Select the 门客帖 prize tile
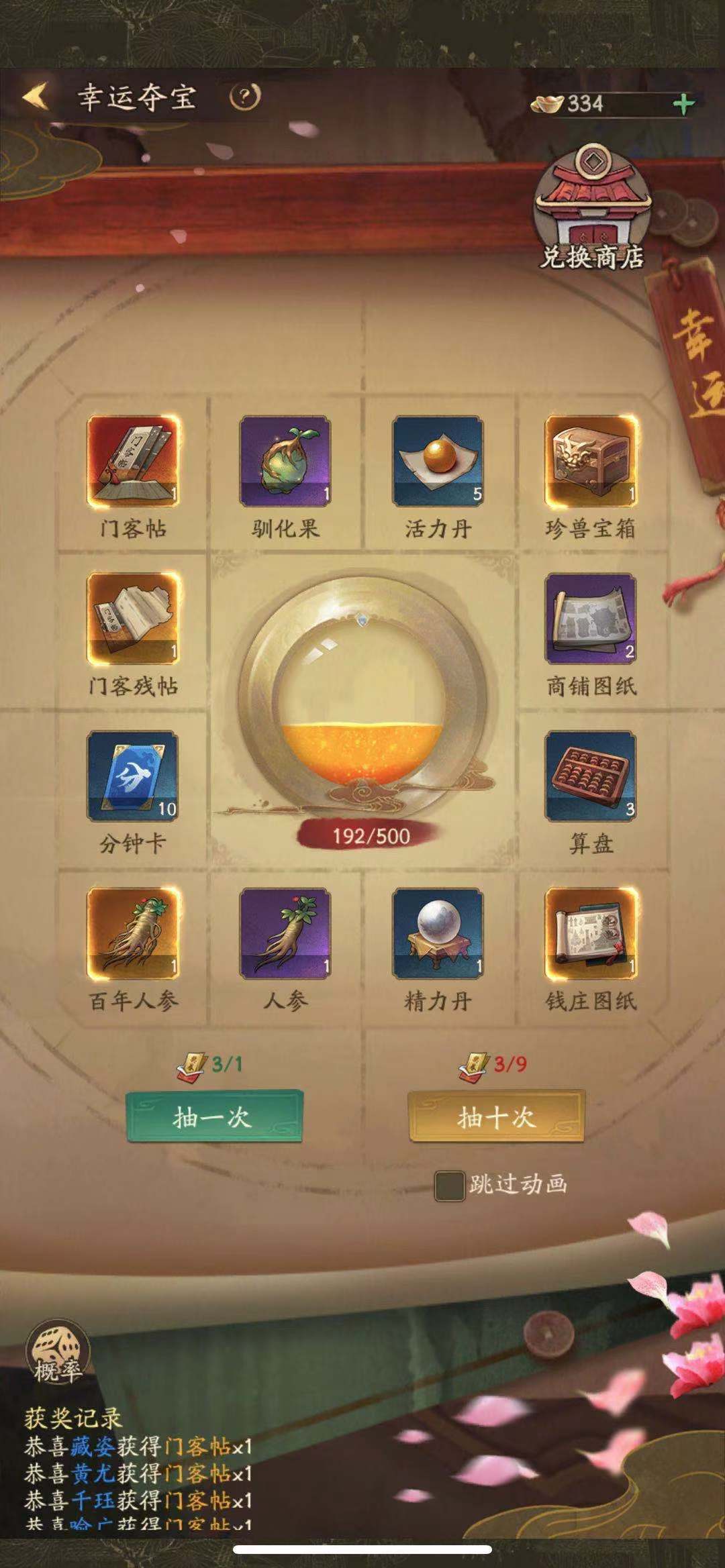This screenshot has height=1568, width=725. [x=133, y=461]
